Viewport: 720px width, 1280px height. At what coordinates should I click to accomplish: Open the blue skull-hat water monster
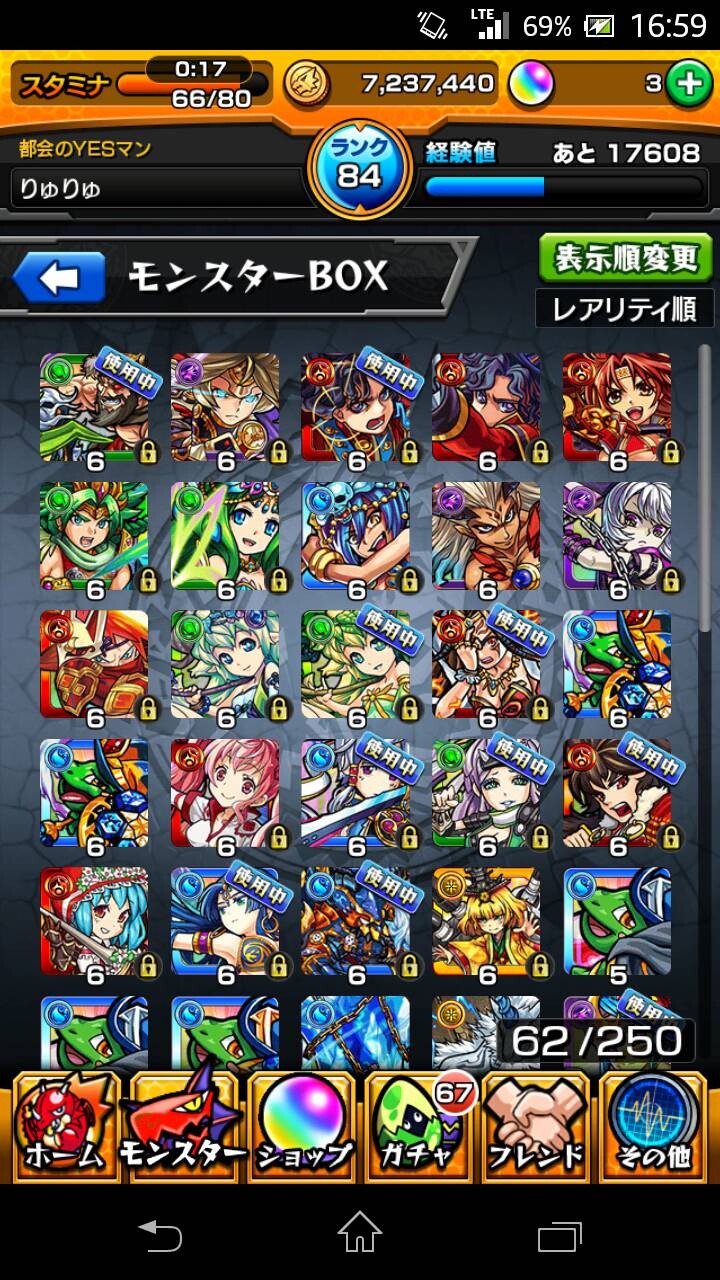click(x=356, y=536)
